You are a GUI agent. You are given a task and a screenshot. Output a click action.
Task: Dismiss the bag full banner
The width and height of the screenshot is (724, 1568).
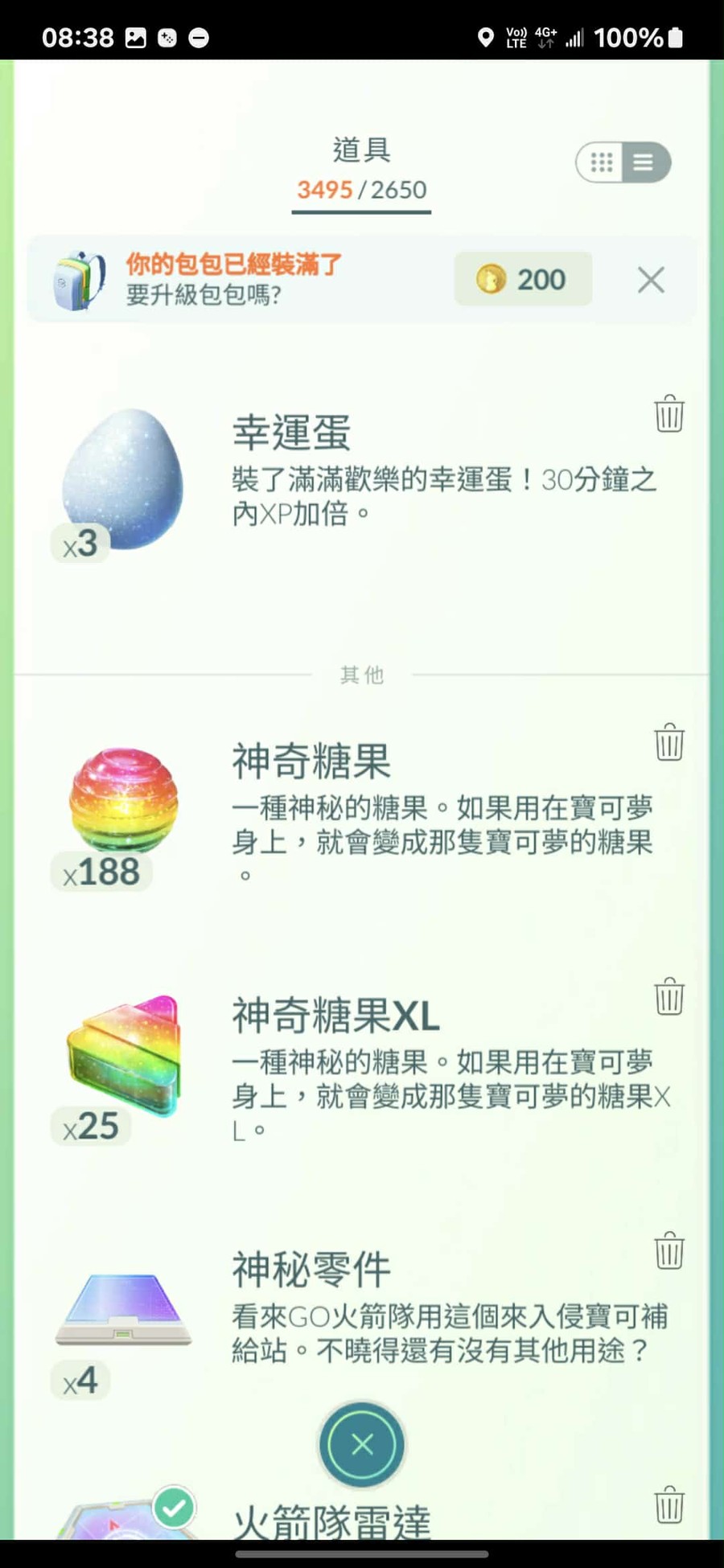651,280
